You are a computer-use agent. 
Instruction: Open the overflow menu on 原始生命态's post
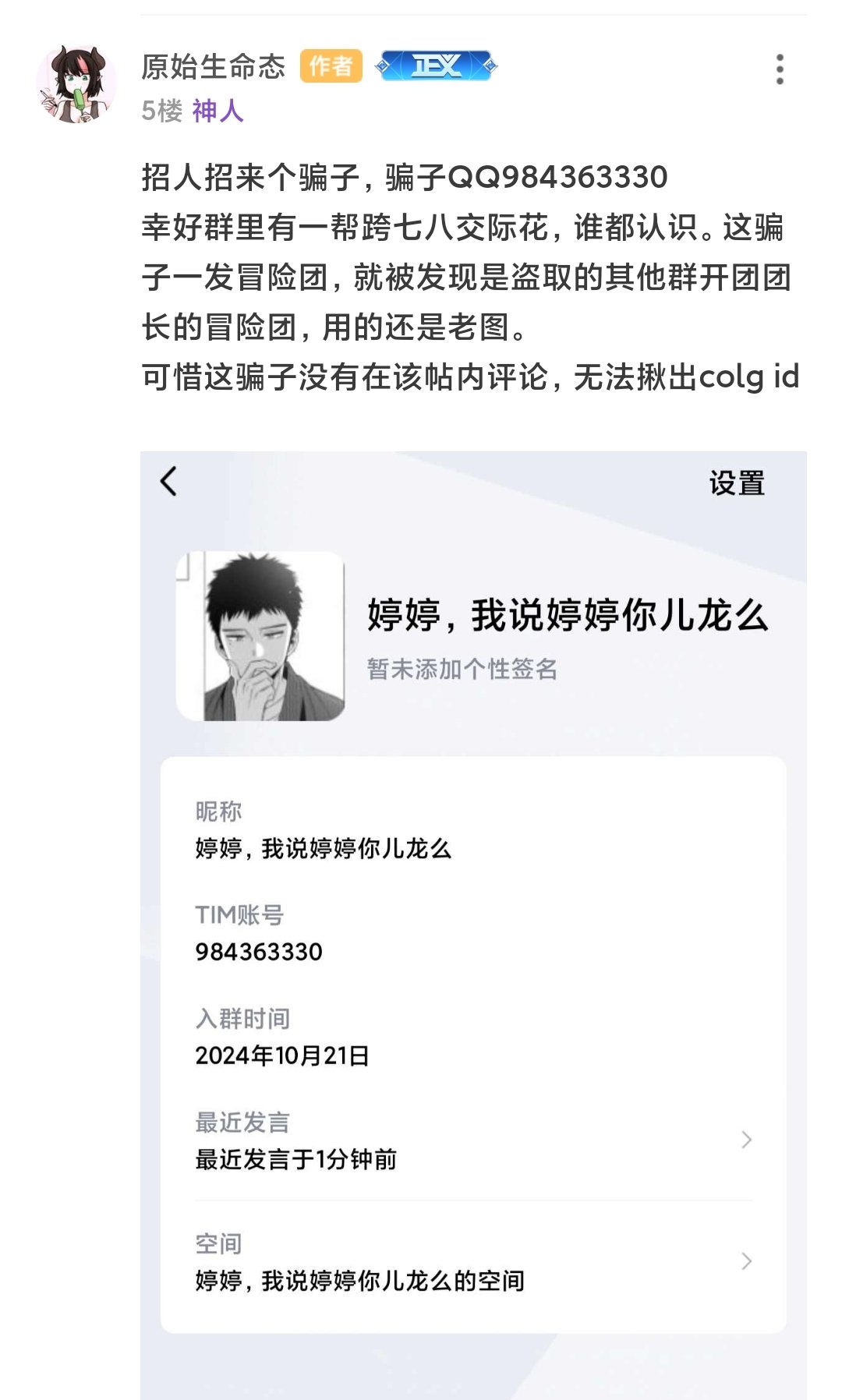pyautogui.click(x=779, y=69)
